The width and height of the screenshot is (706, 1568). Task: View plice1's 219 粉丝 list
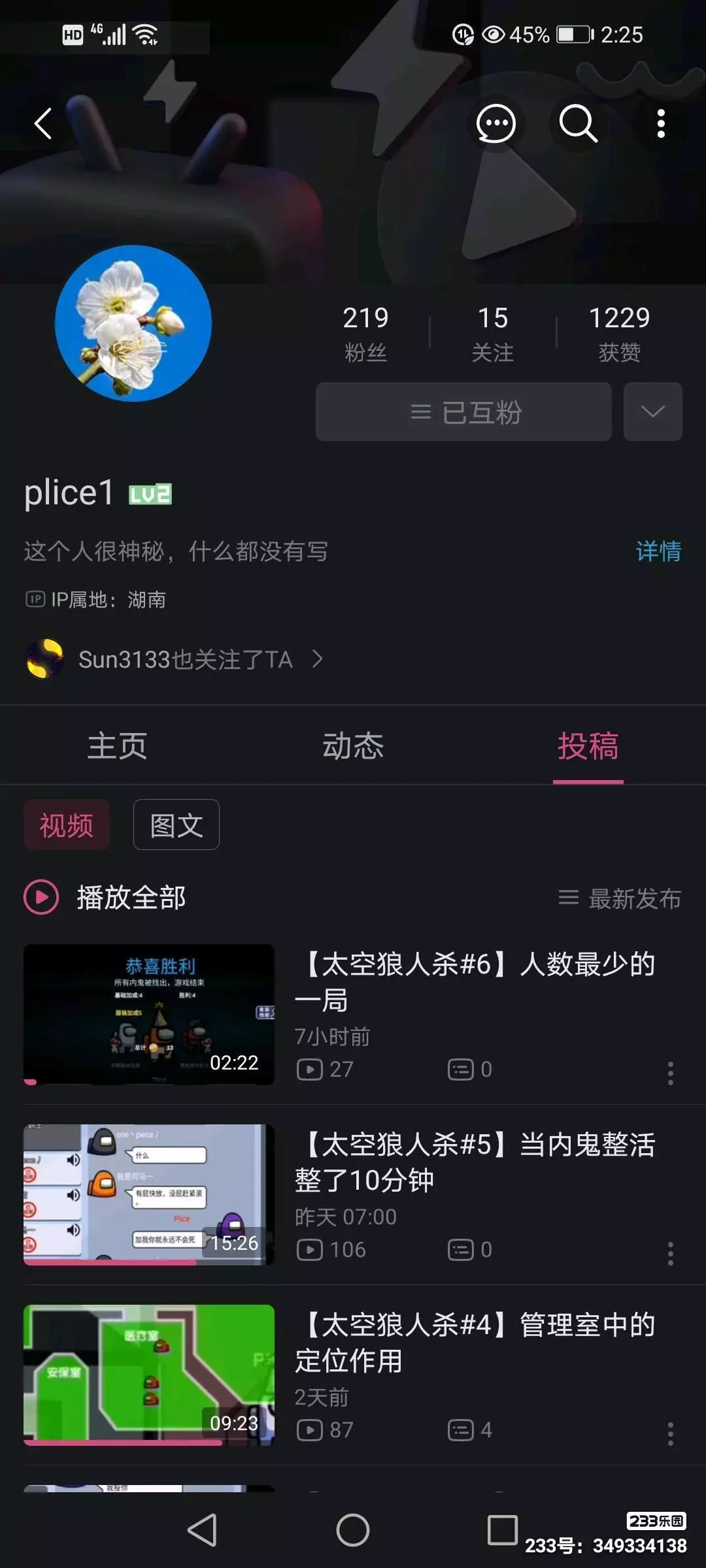click(x=365, y=333)
